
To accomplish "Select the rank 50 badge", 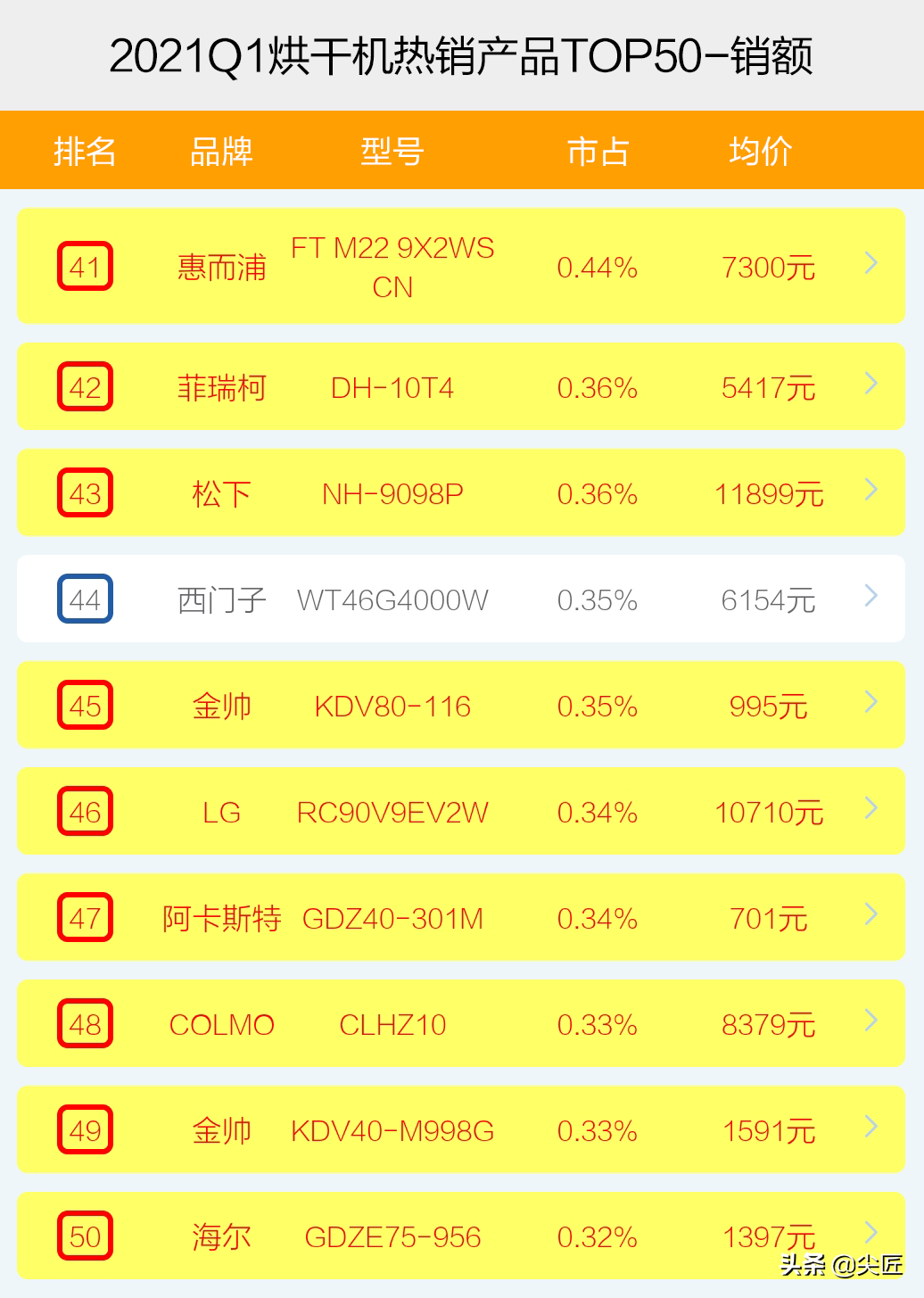I will click(x=85, y=1236).
